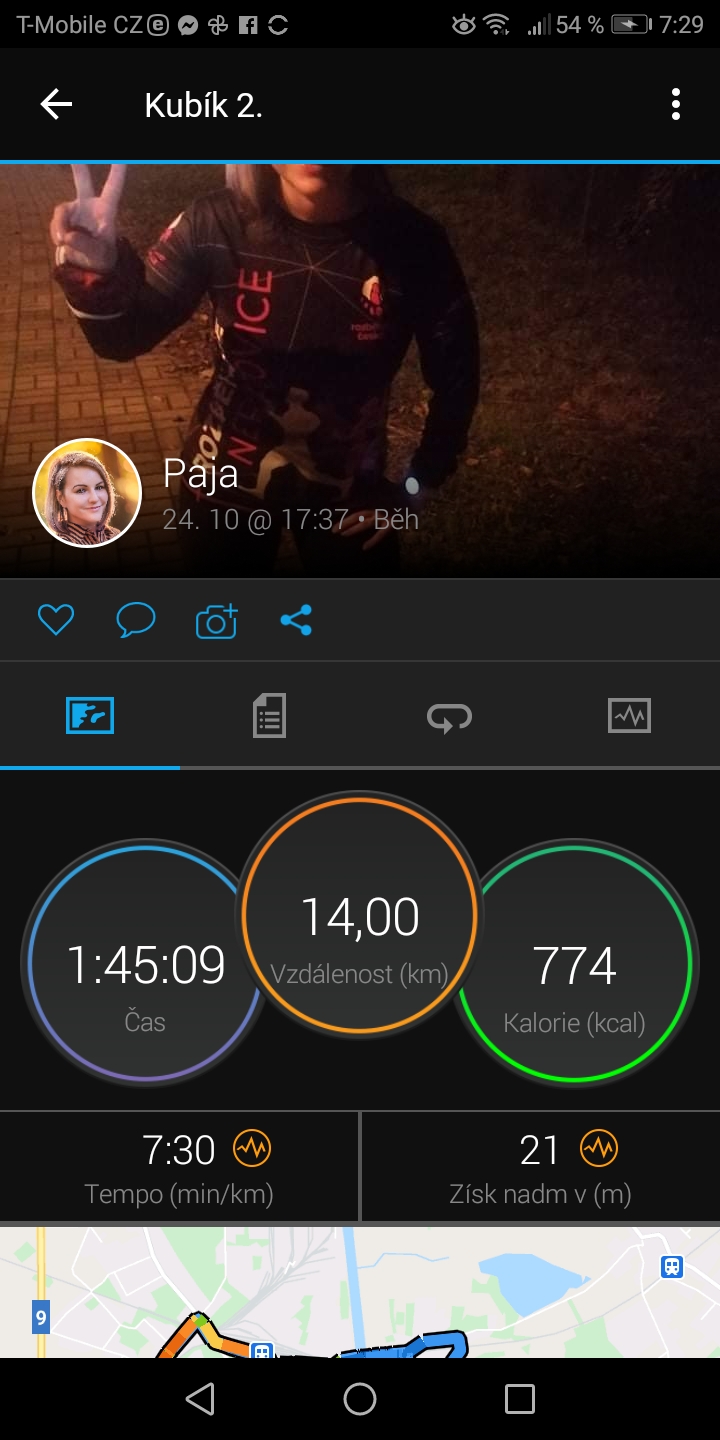Viewport: 720px width, 1440px height.
Task: Open the three-dot overflow menu
Action: (x=676, y=104)
